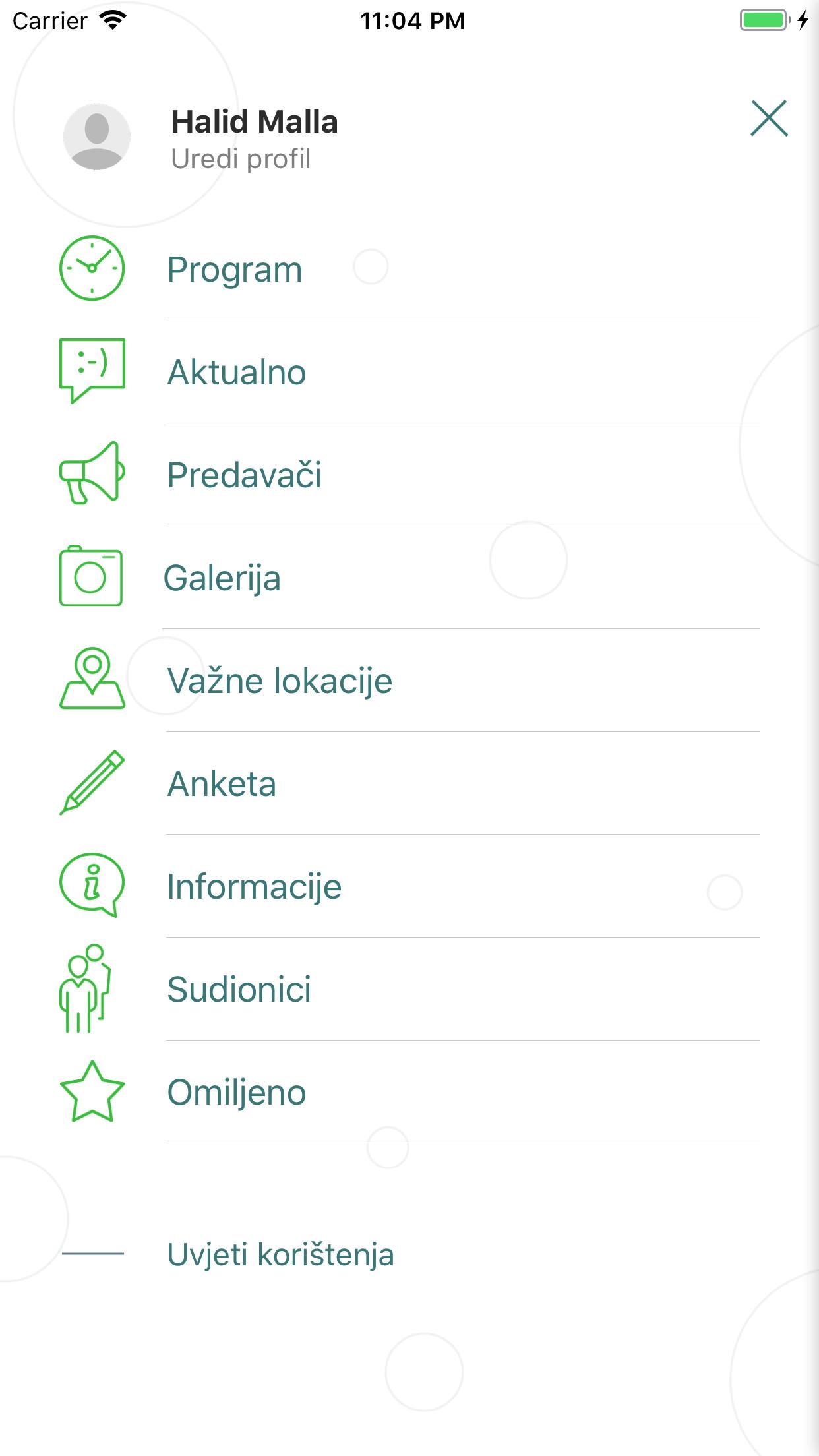View the Galerija photos
This screenshot has width=819, height=1456.
pos(222,578)
